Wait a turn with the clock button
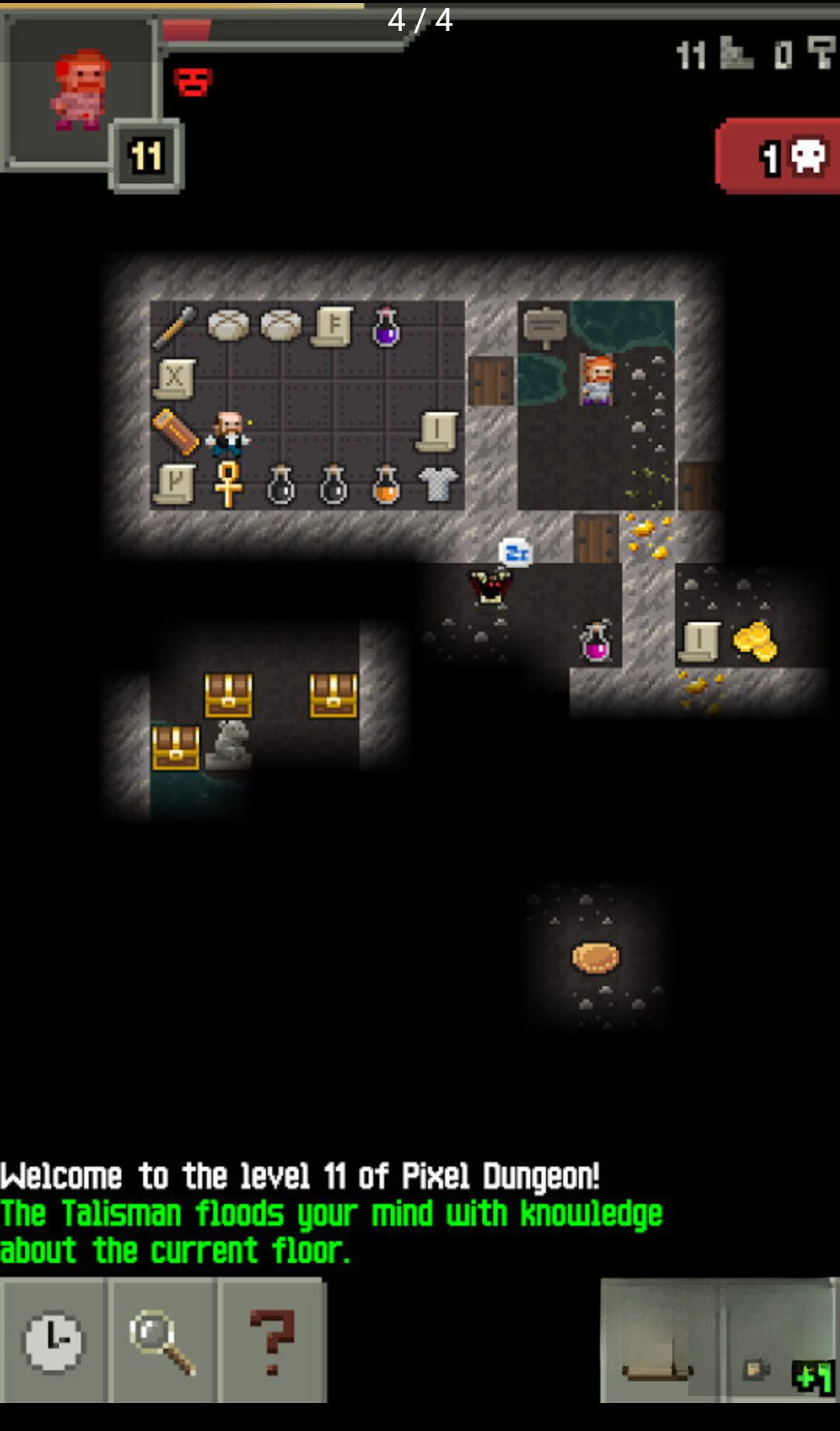 [53, 1341]
